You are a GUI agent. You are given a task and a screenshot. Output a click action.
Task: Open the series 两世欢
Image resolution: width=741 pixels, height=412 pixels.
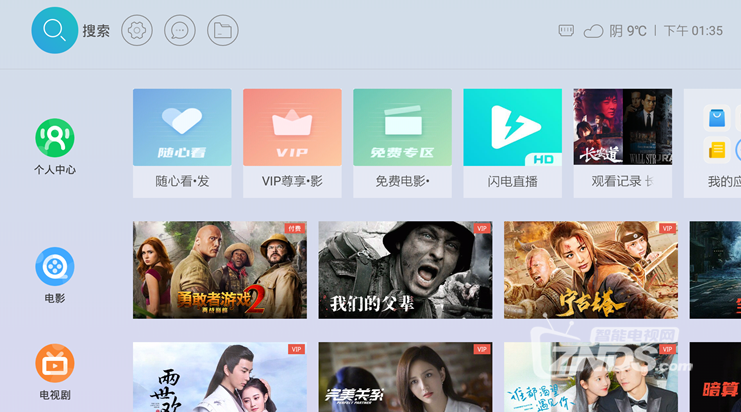(220, 377)
